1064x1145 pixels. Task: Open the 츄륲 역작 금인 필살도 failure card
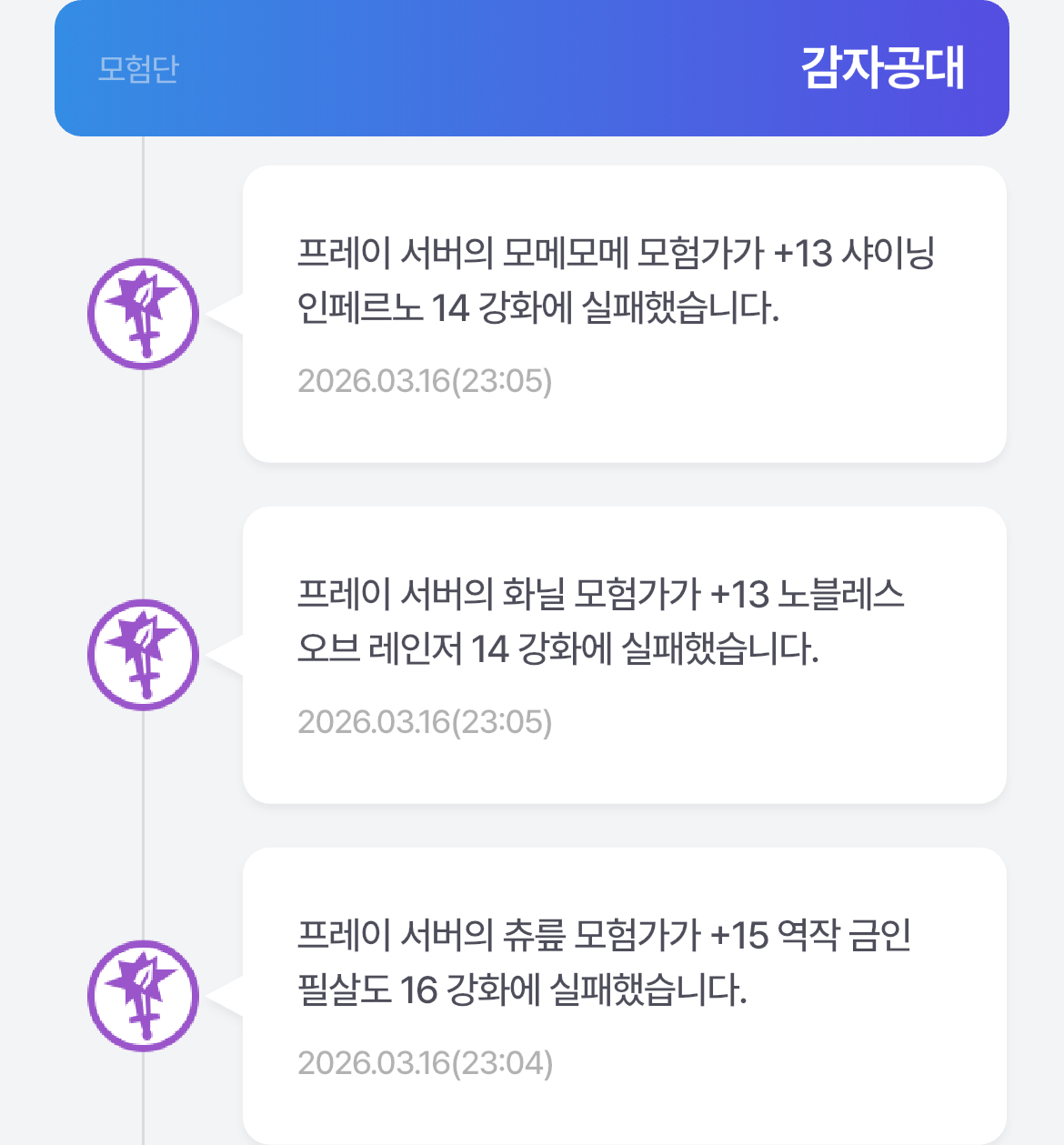[624, 996]
